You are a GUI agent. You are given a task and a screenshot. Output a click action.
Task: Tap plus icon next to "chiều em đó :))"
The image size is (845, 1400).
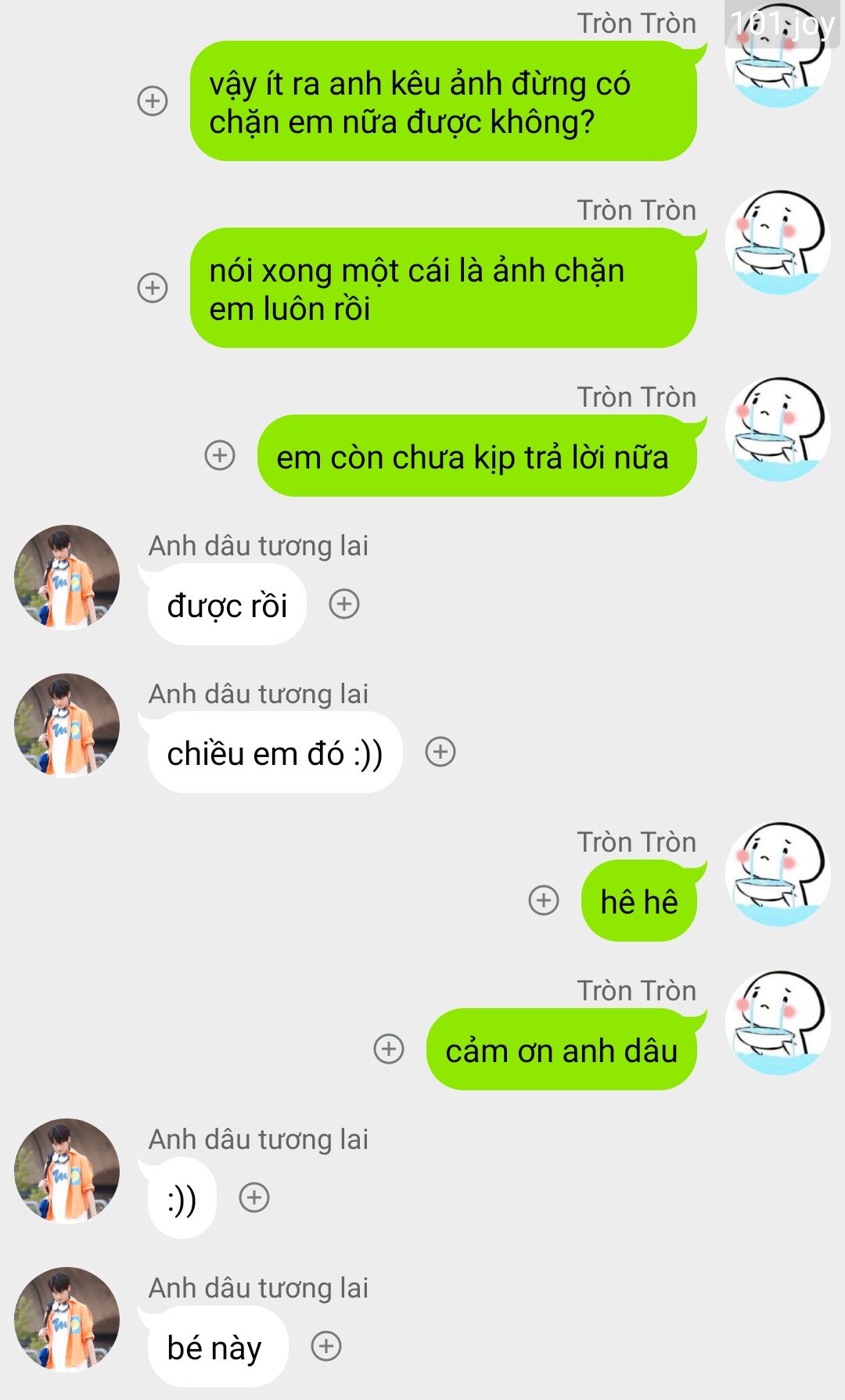point(440,752)
